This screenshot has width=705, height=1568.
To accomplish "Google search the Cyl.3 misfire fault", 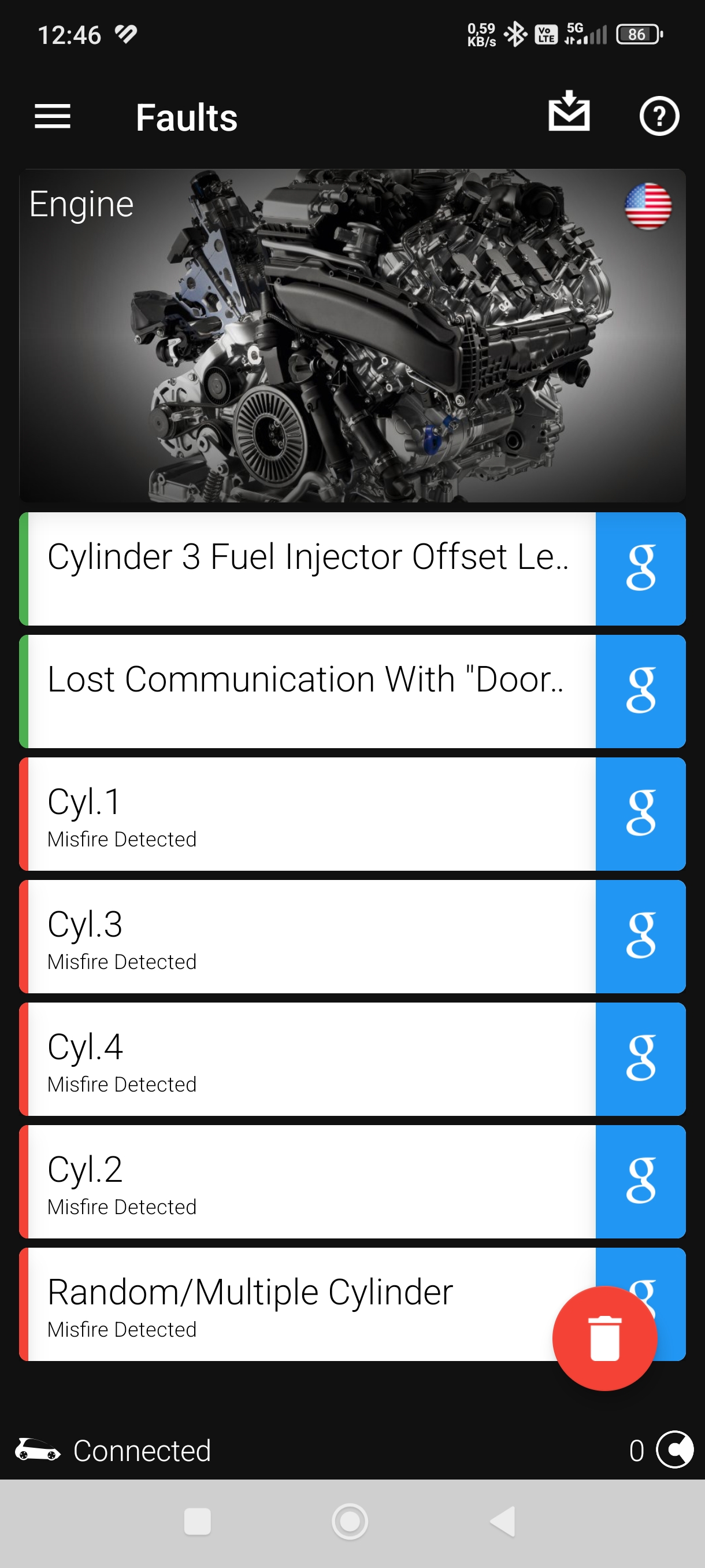I will (x=640, y=936).
